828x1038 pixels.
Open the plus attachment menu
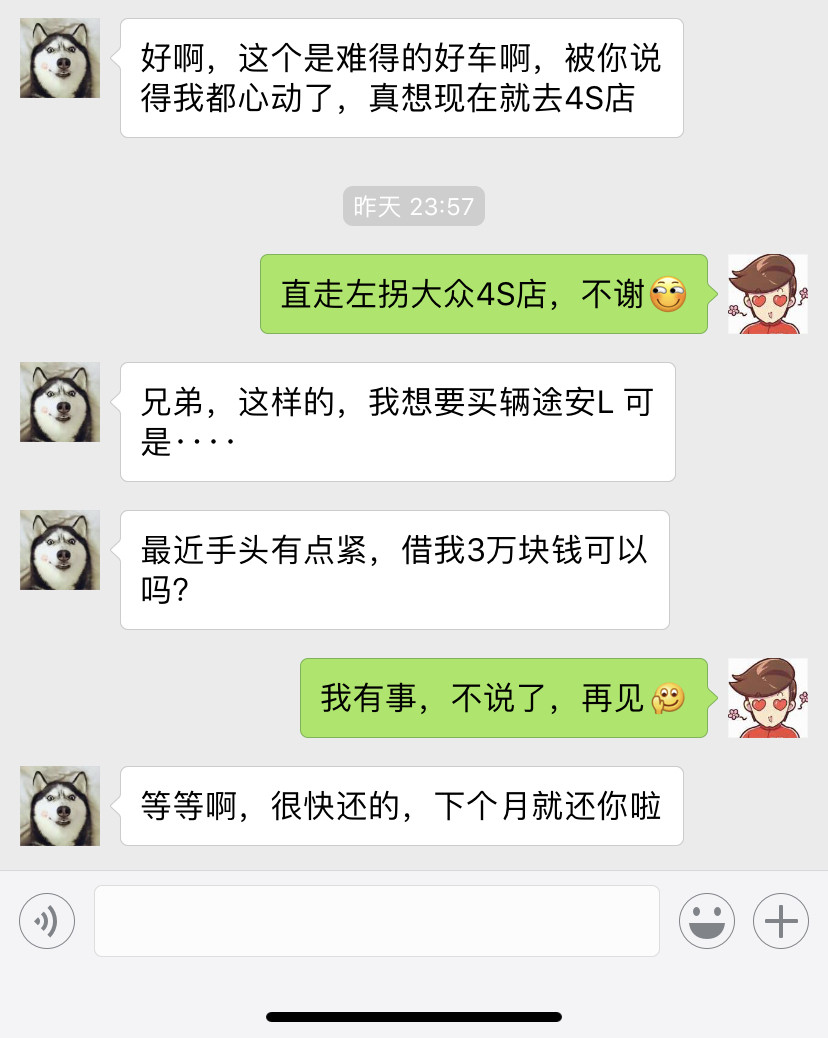[x=781, y=920]
